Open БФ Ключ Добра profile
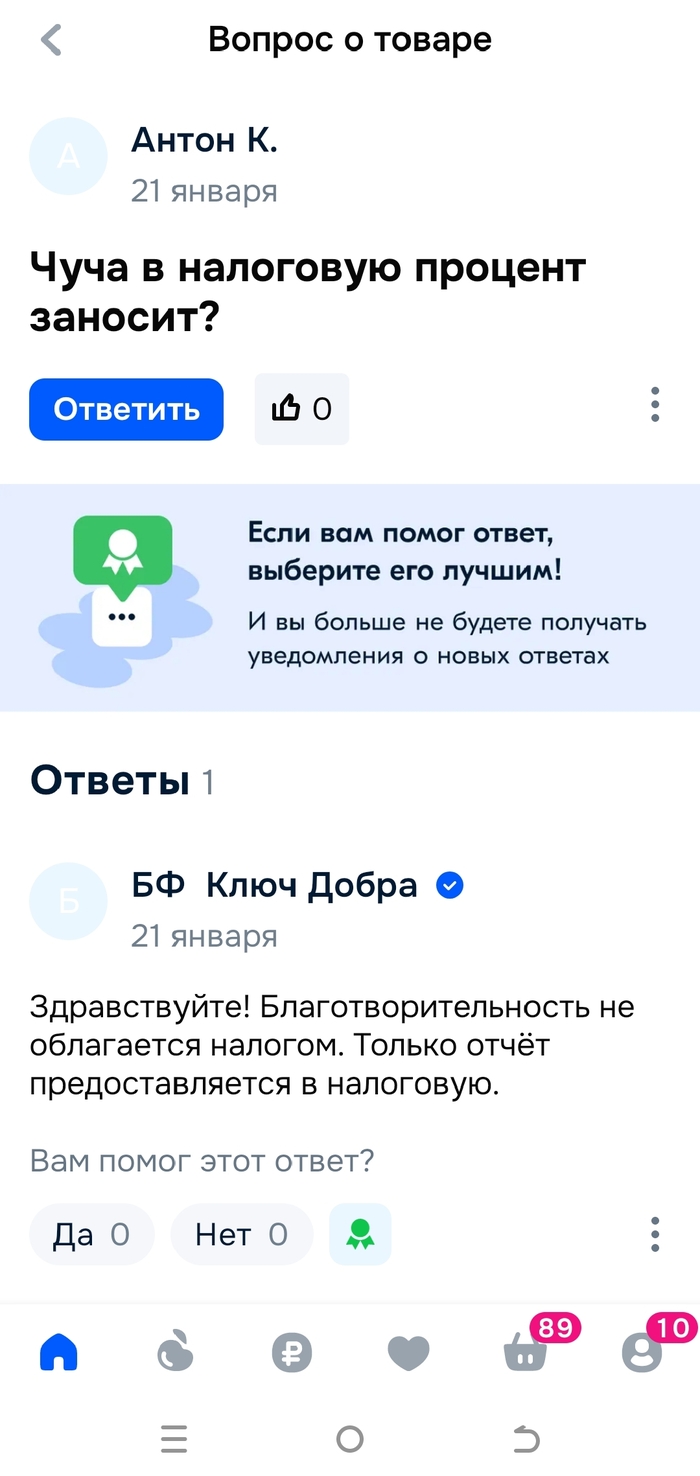This screenshot has height=1476, width=700. [274, 886]
